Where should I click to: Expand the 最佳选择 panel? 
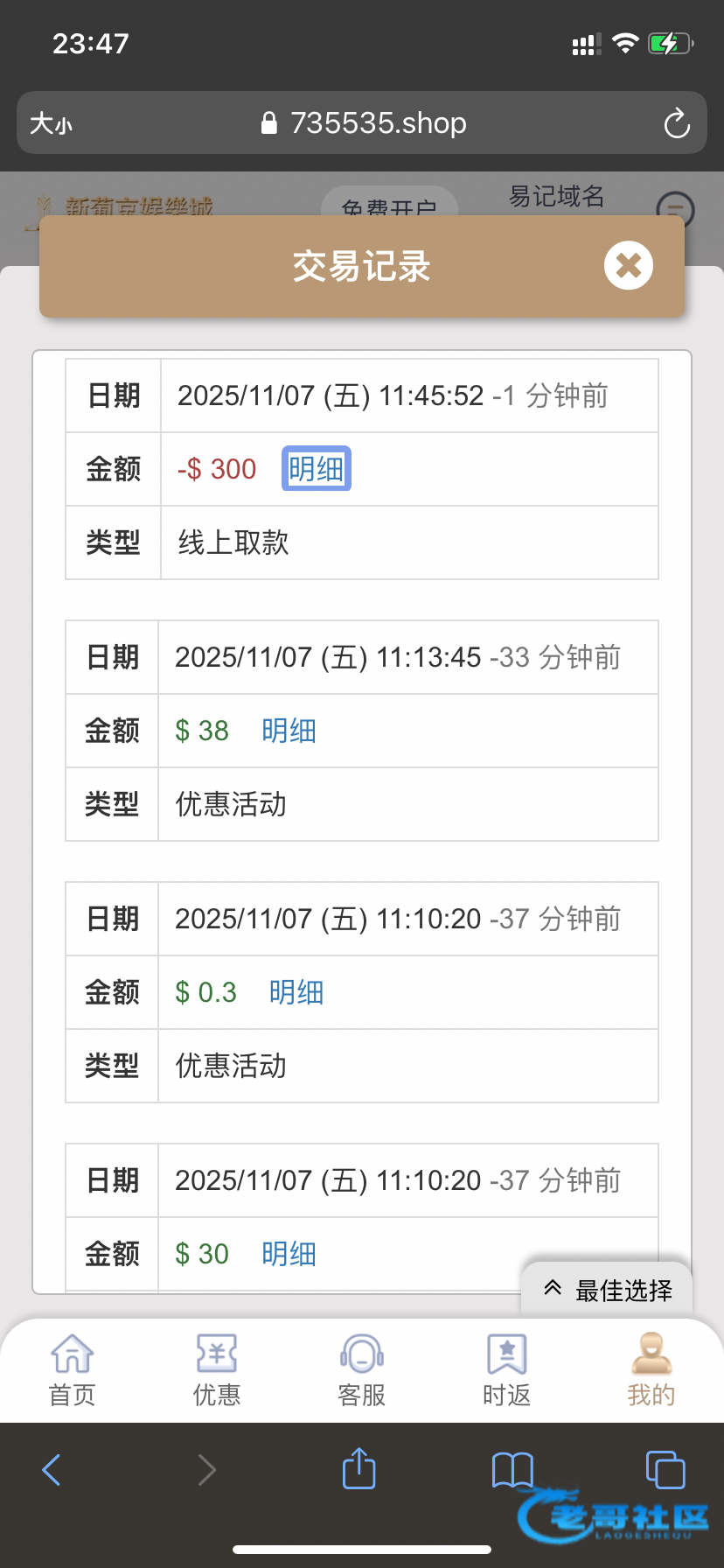tap(608, 1290)
